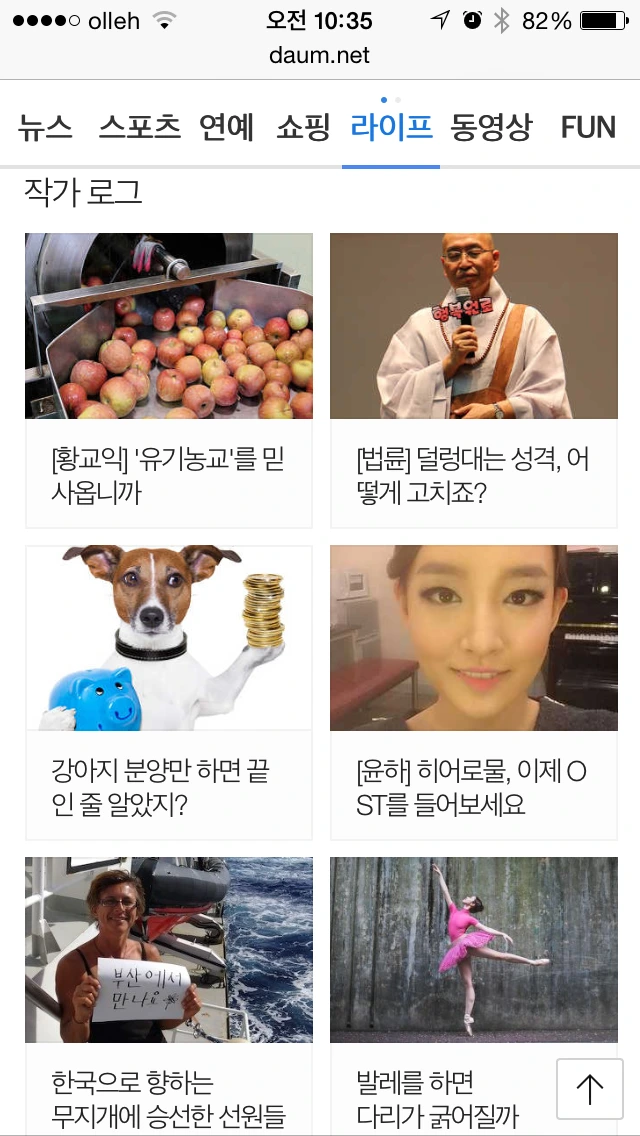Read the [법륜] 덜렁대는 성격 article
640x1136 pixels.
click(474, 380)
